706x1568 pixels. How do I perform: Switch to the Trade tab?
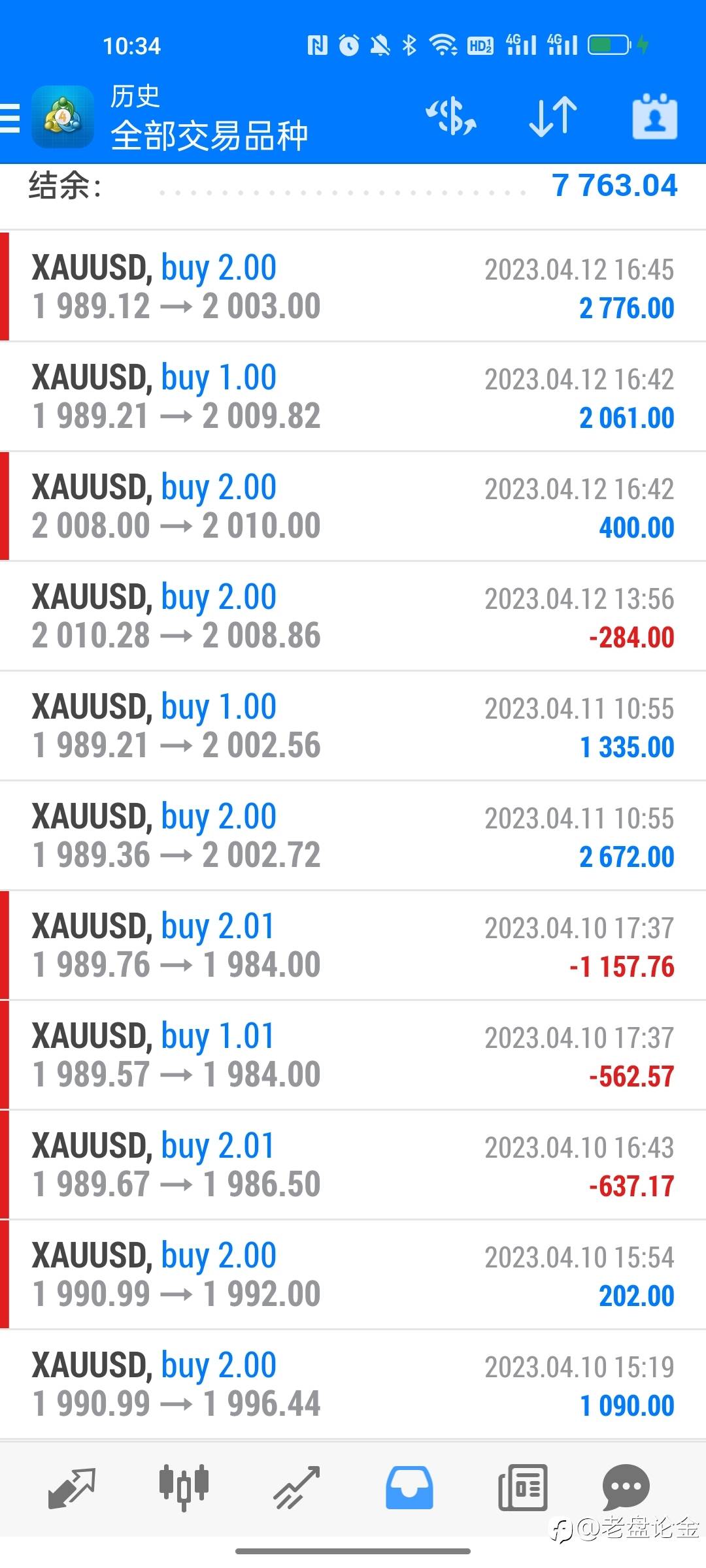(x=297, y=1488)
